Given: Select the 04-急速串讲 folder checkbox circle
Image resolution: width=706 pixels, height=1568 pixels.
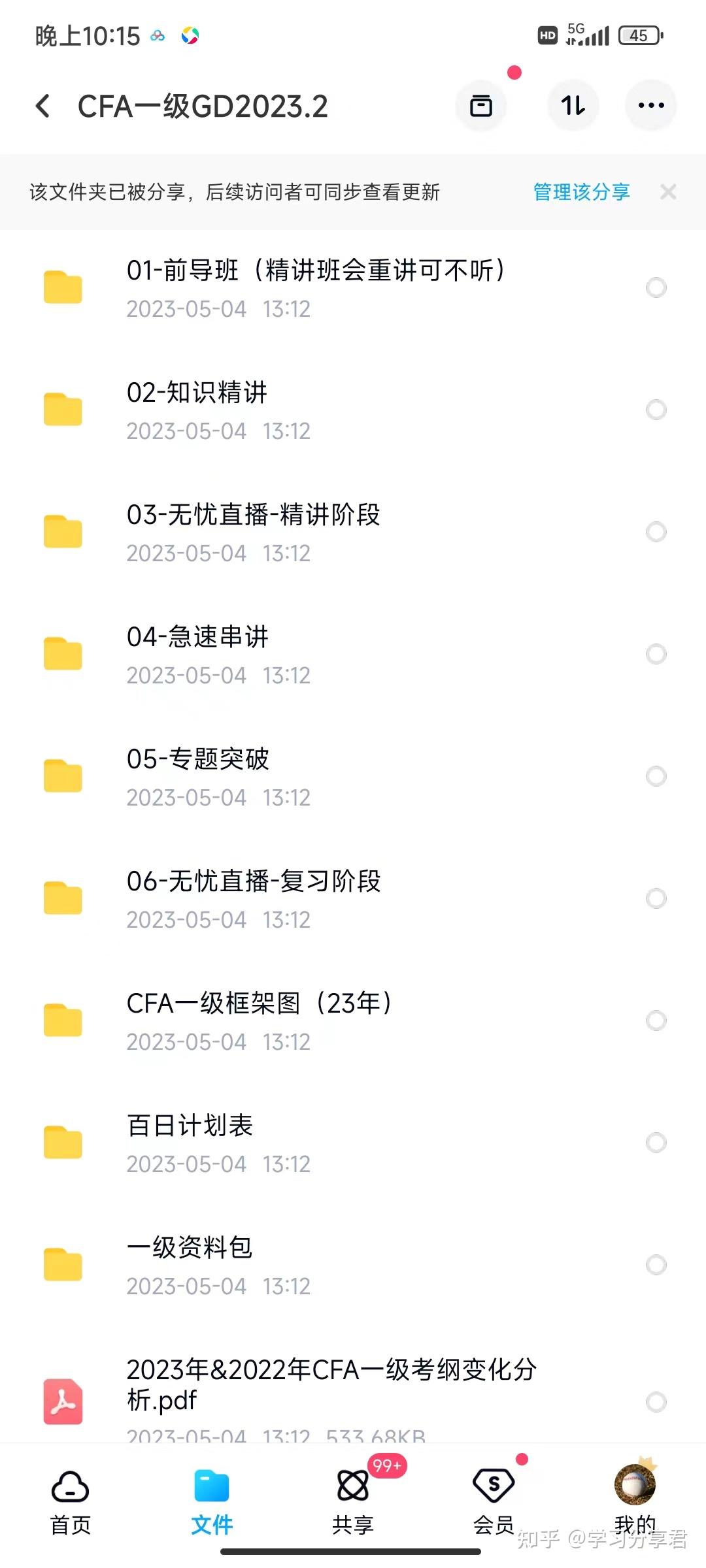Looking at the screenshot, I should click(x=656, y=654).
